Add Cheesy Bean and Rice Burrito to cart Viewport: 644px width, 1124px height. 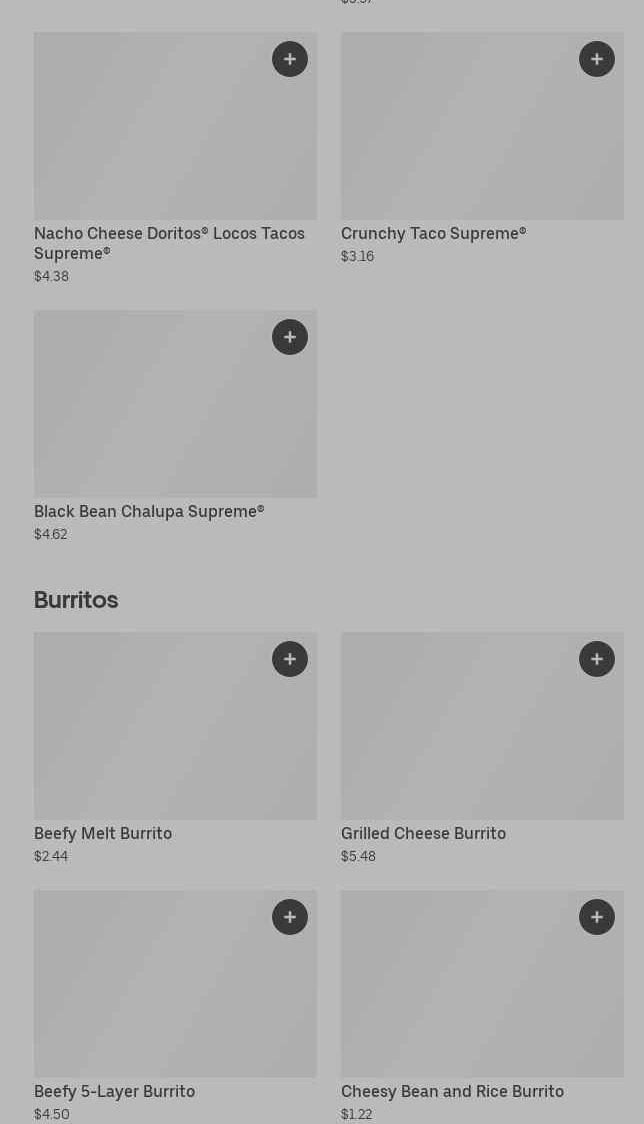click(597, 917)
